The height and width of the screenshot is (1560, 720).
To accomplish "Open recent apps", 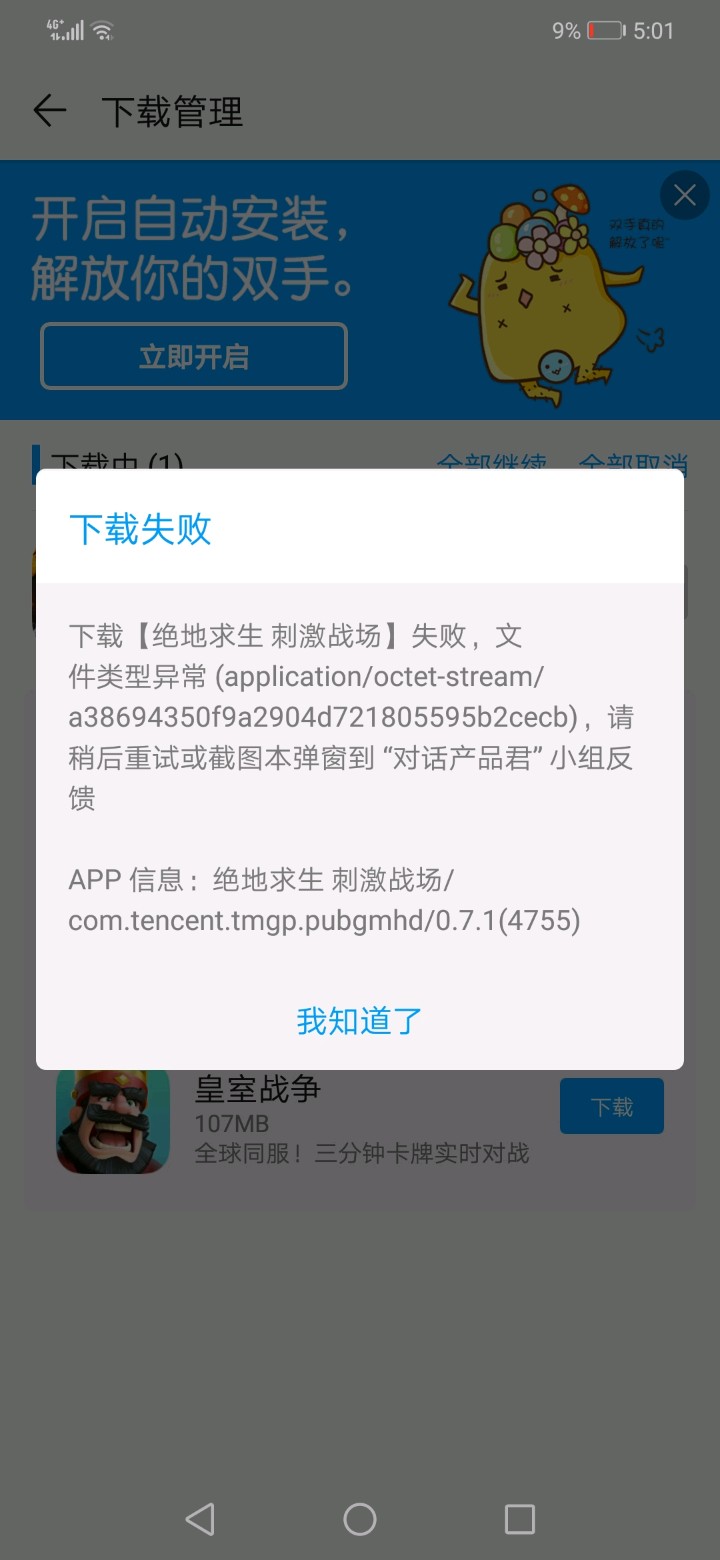I will [x=520, y=1519].
